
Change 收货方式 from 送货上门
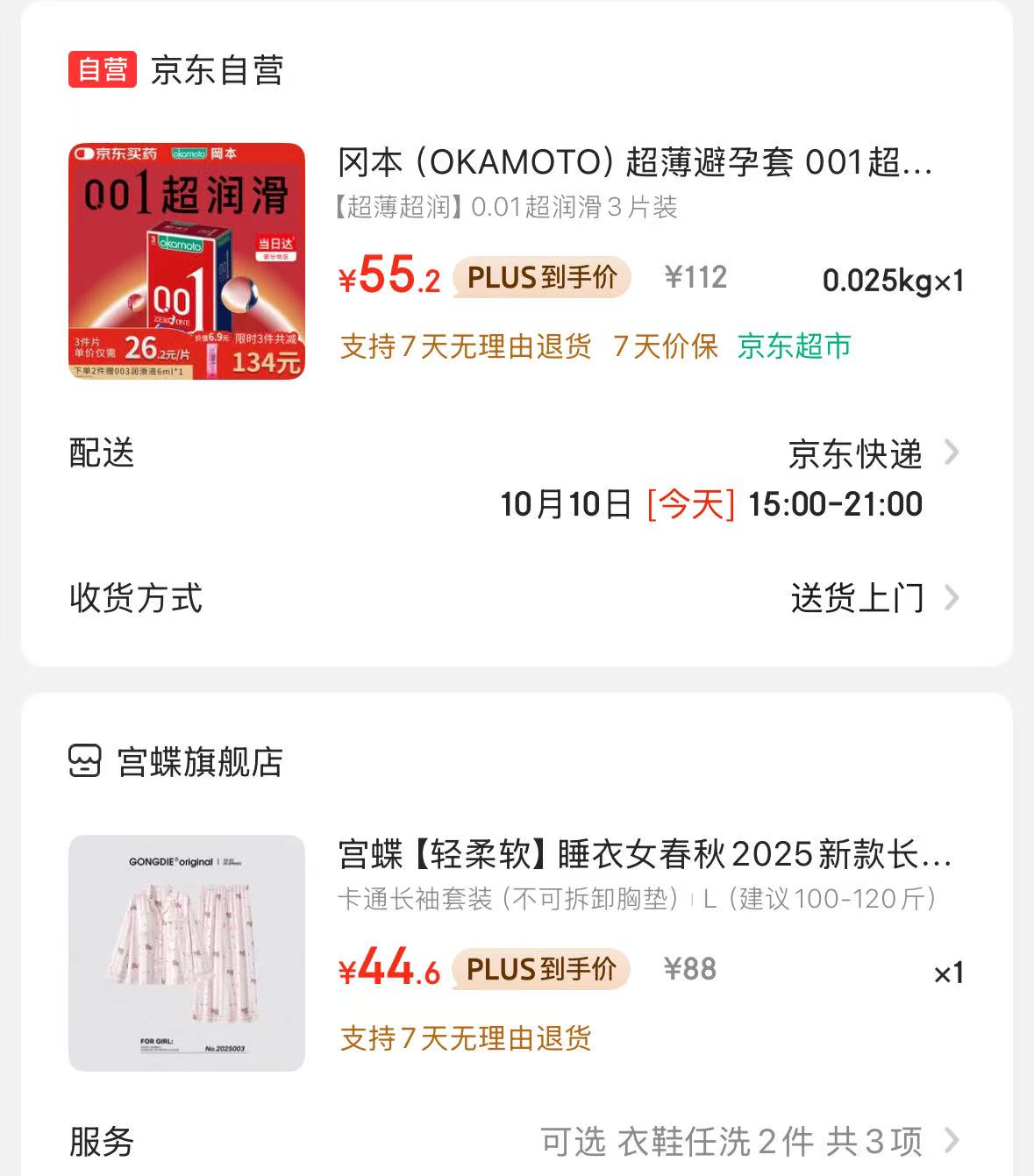pos(858,599)
